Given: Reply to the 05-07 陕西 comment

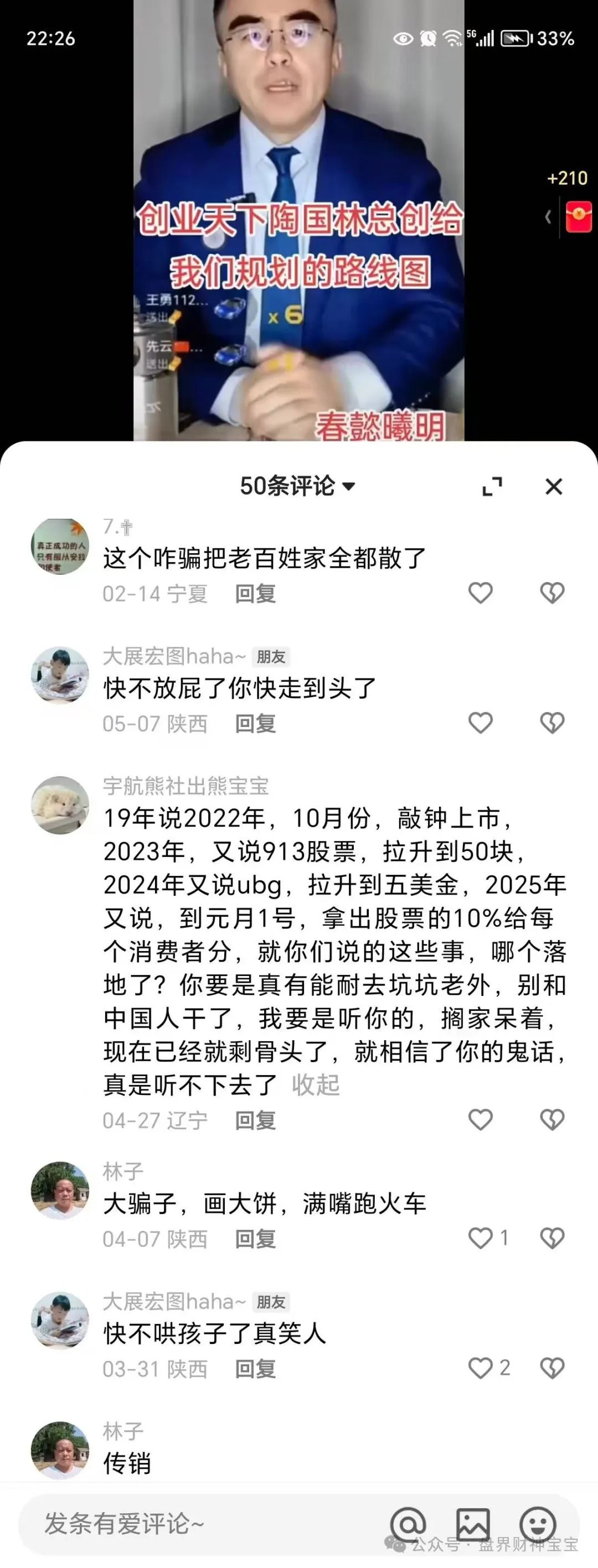Looking at the screenshot, I should tap(256, 723).
